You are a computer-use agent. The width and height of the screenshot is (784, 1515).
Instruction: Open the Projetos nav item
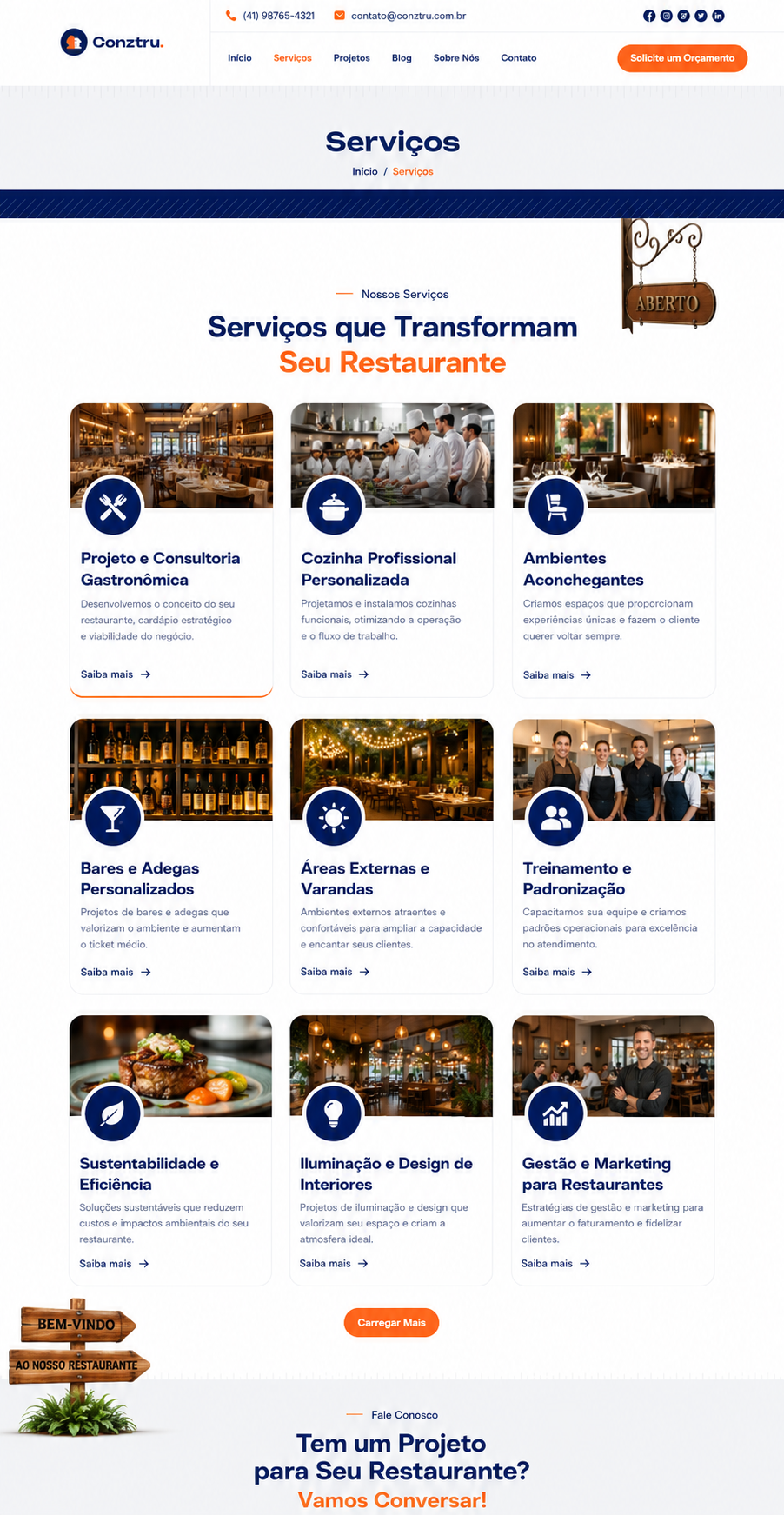(x=351, y=58)
